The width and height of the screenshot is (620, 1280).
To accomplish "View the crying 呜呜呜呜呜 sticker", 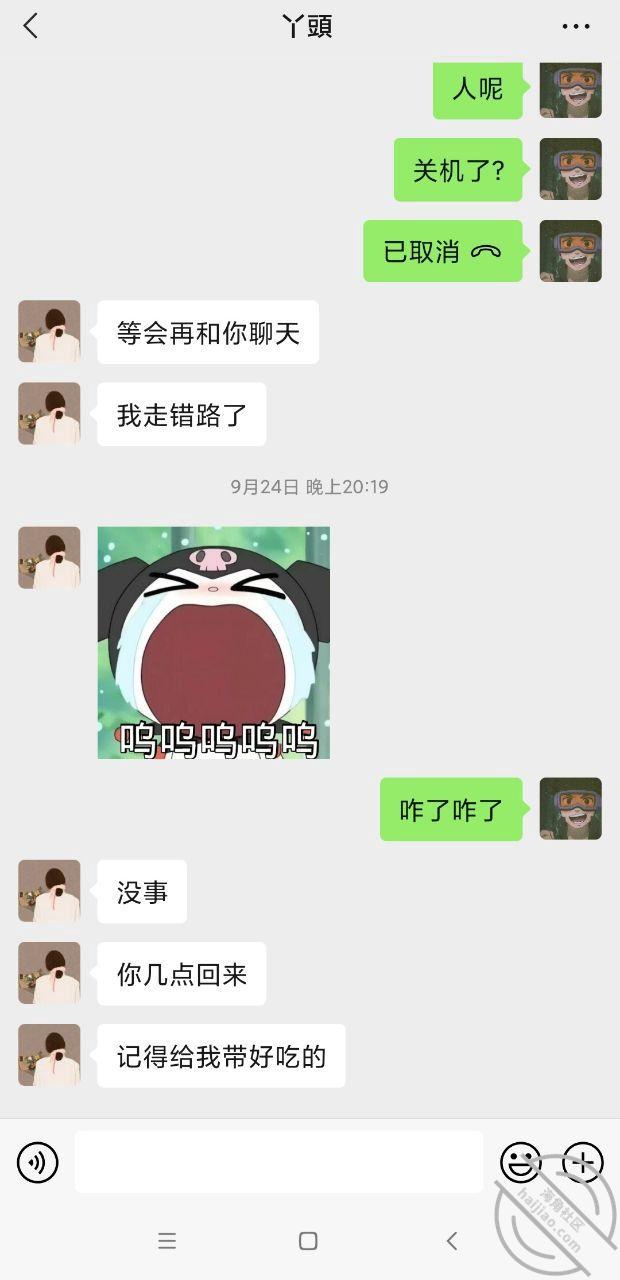I will 213,642.
